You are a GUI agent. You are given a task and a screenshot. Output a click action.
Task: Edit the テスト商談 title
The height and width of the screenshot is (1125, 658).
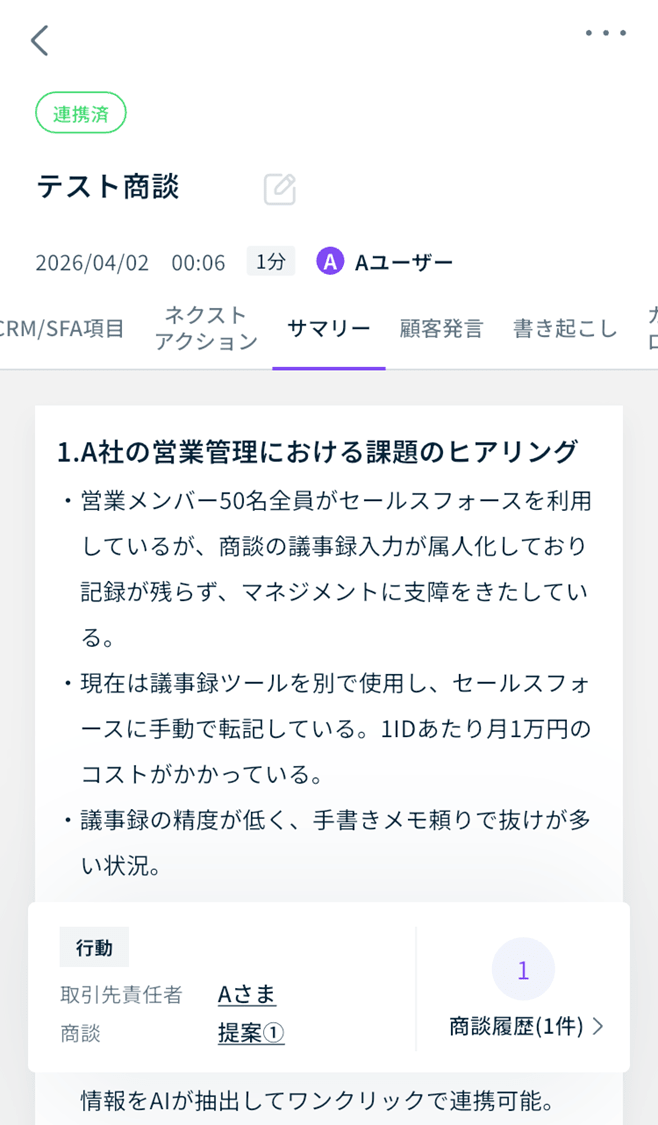click(x=279, y=189)
